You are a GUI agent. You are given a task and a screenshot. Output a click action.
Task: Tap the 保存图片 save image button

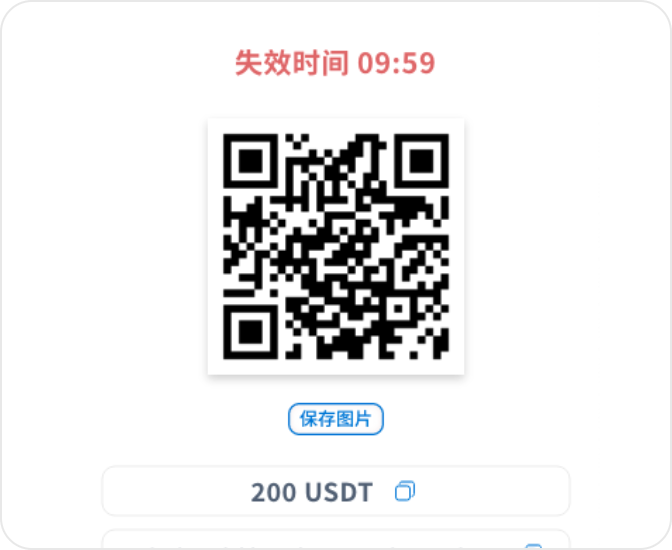click(x=335, y=419)
